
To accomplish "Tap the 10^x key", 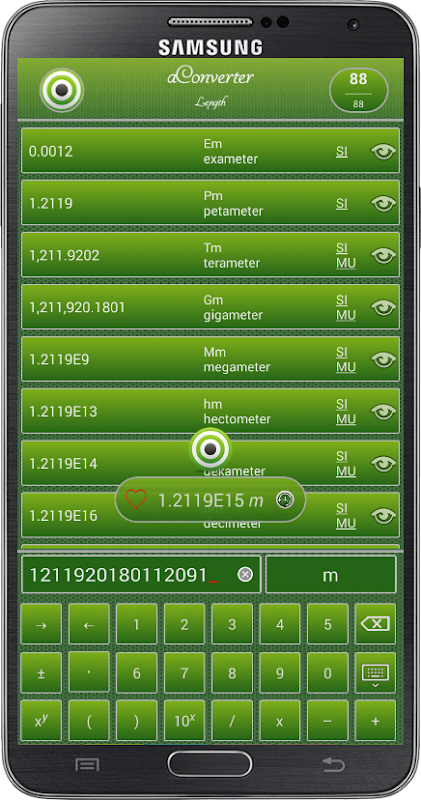I will click(x=184, y=720).
